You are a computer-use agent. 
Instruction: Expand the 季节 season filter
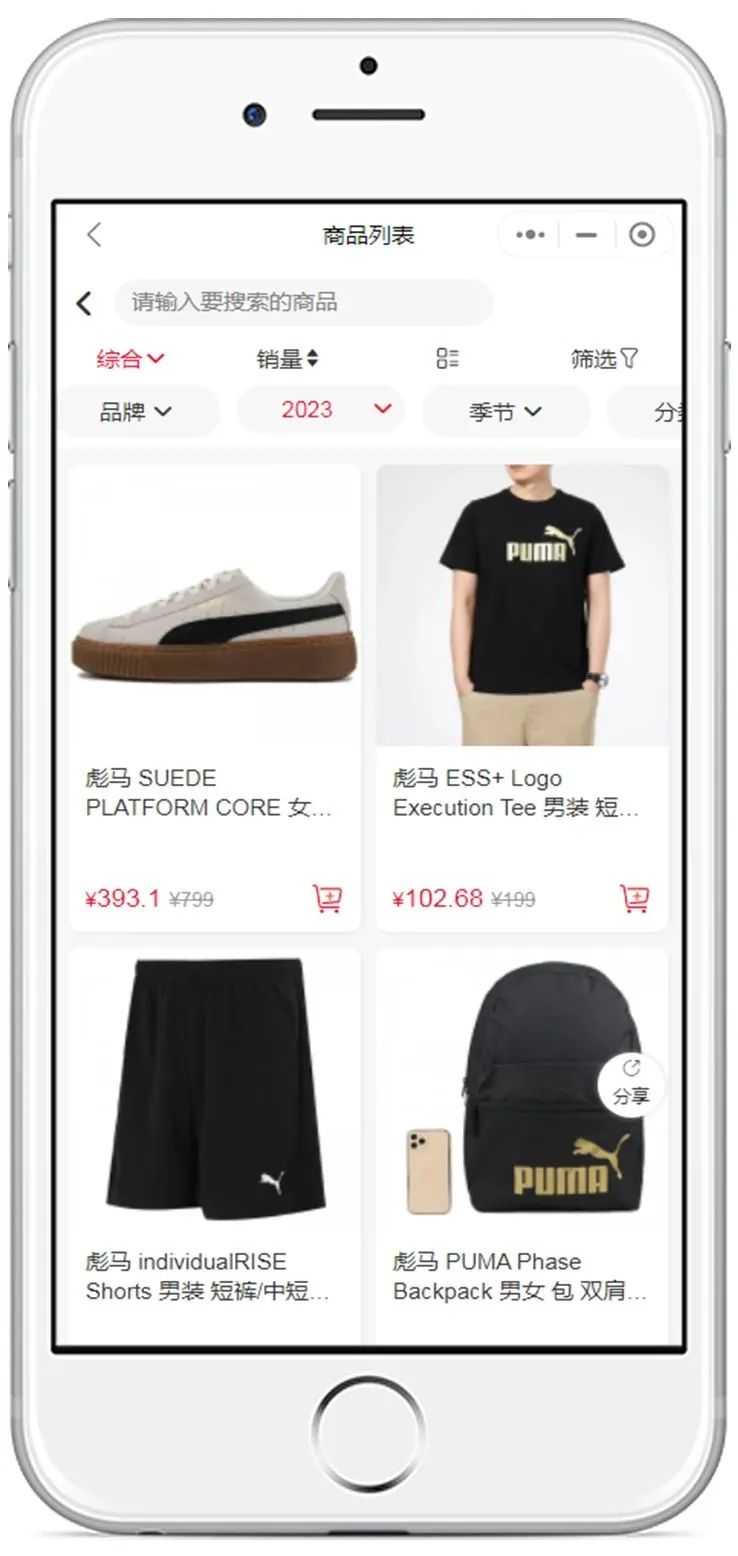pos(505,411)
